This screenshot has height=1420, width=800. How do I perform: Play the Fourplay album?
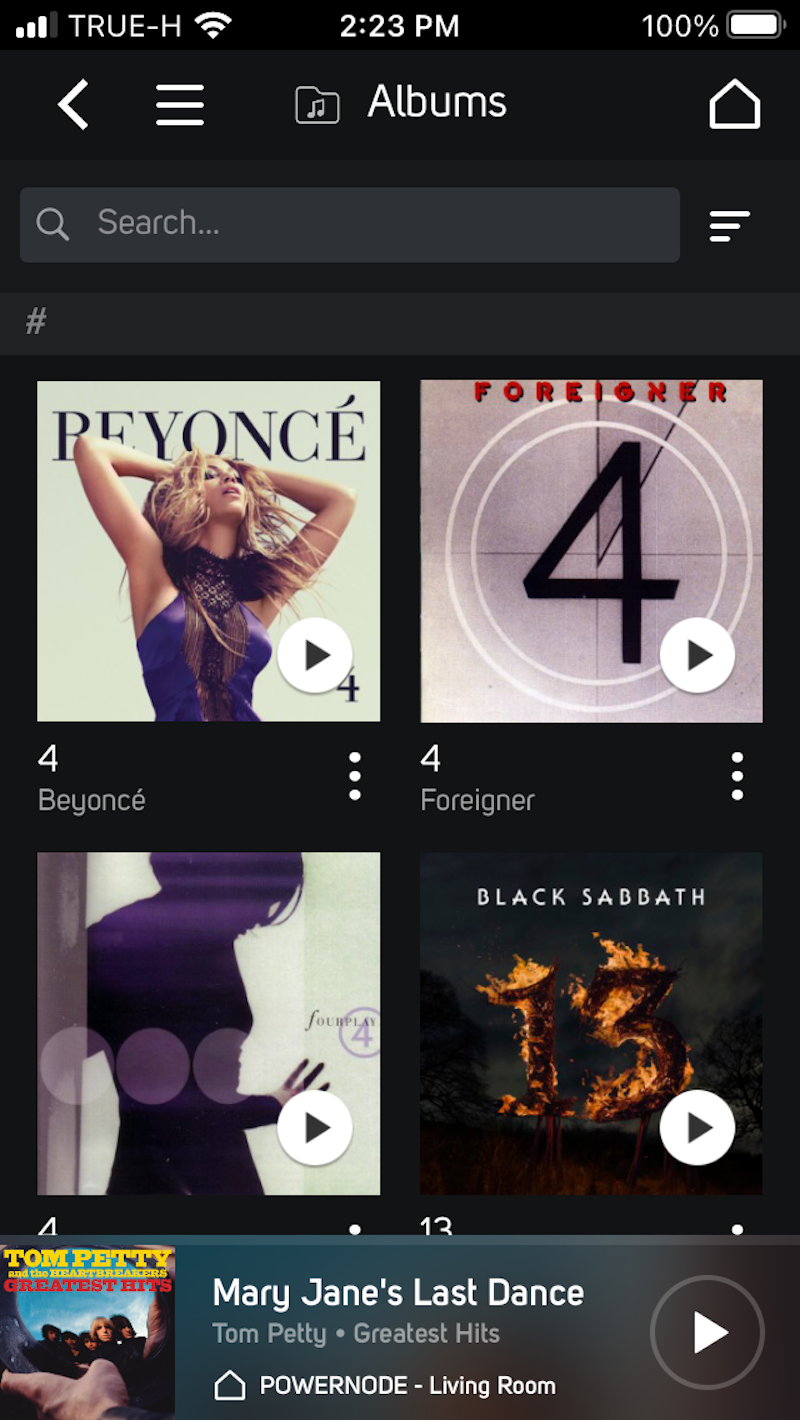point(315,1128)
